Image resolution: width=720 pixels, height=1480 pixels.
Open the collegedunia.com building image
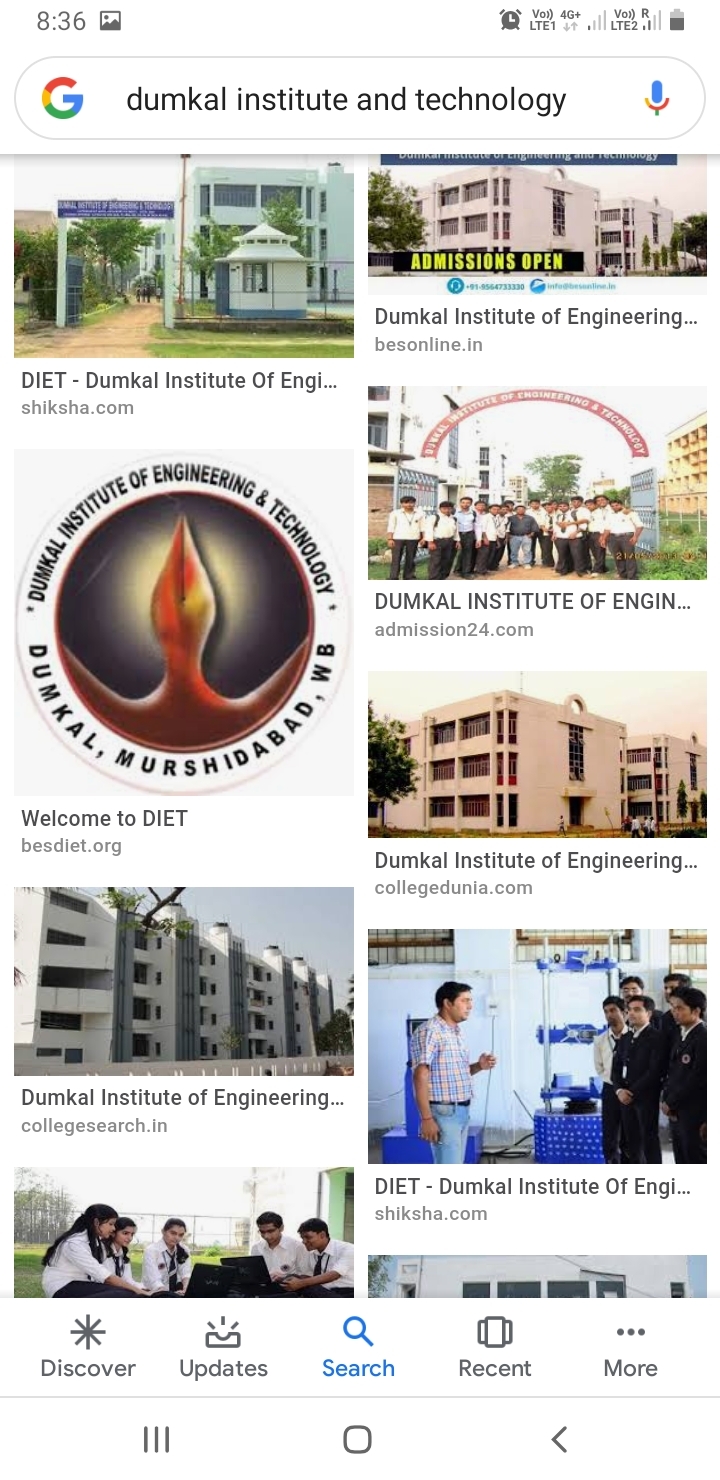(x=537, y=754)
